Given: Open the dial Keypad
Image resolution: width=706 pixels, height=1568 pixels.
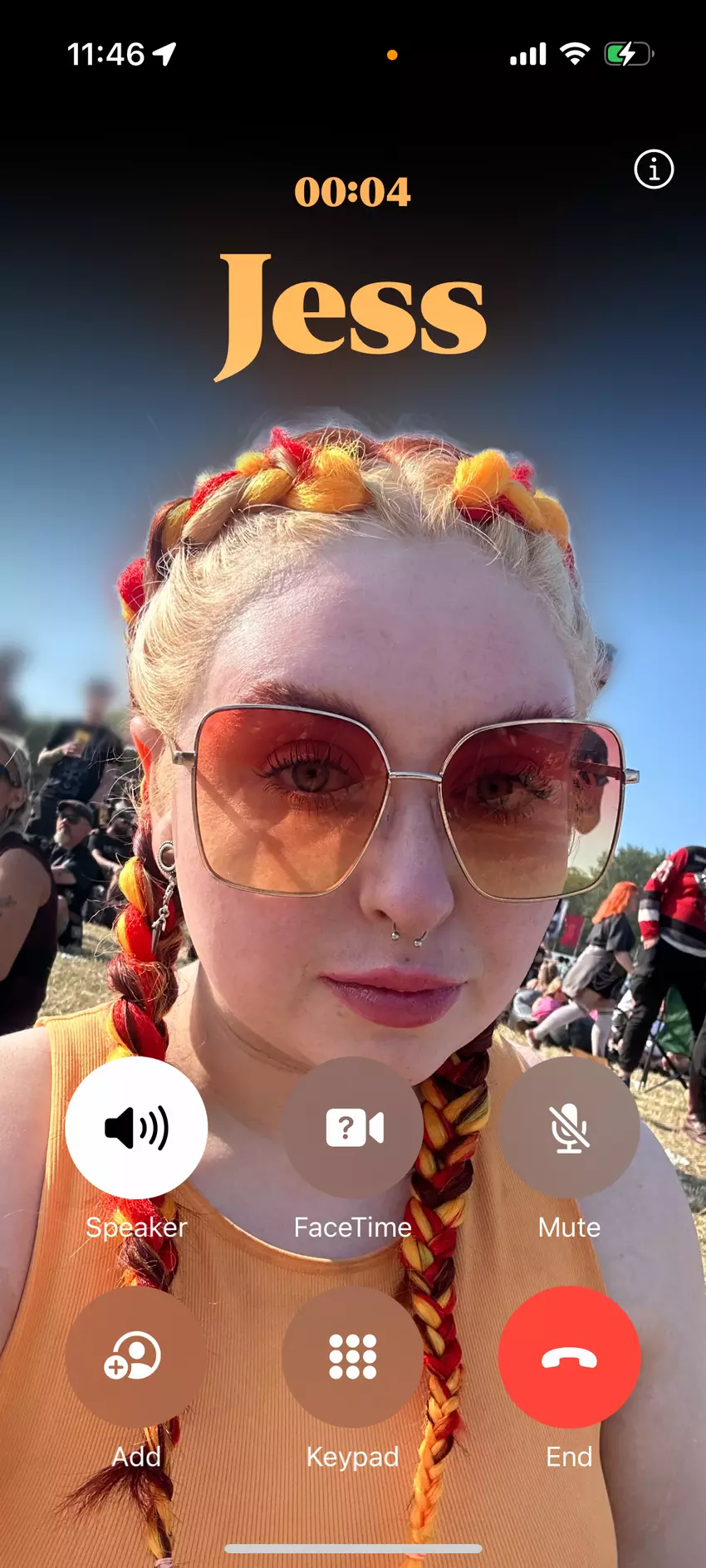Looking at the screenshot, I should tap(353, 1357).
